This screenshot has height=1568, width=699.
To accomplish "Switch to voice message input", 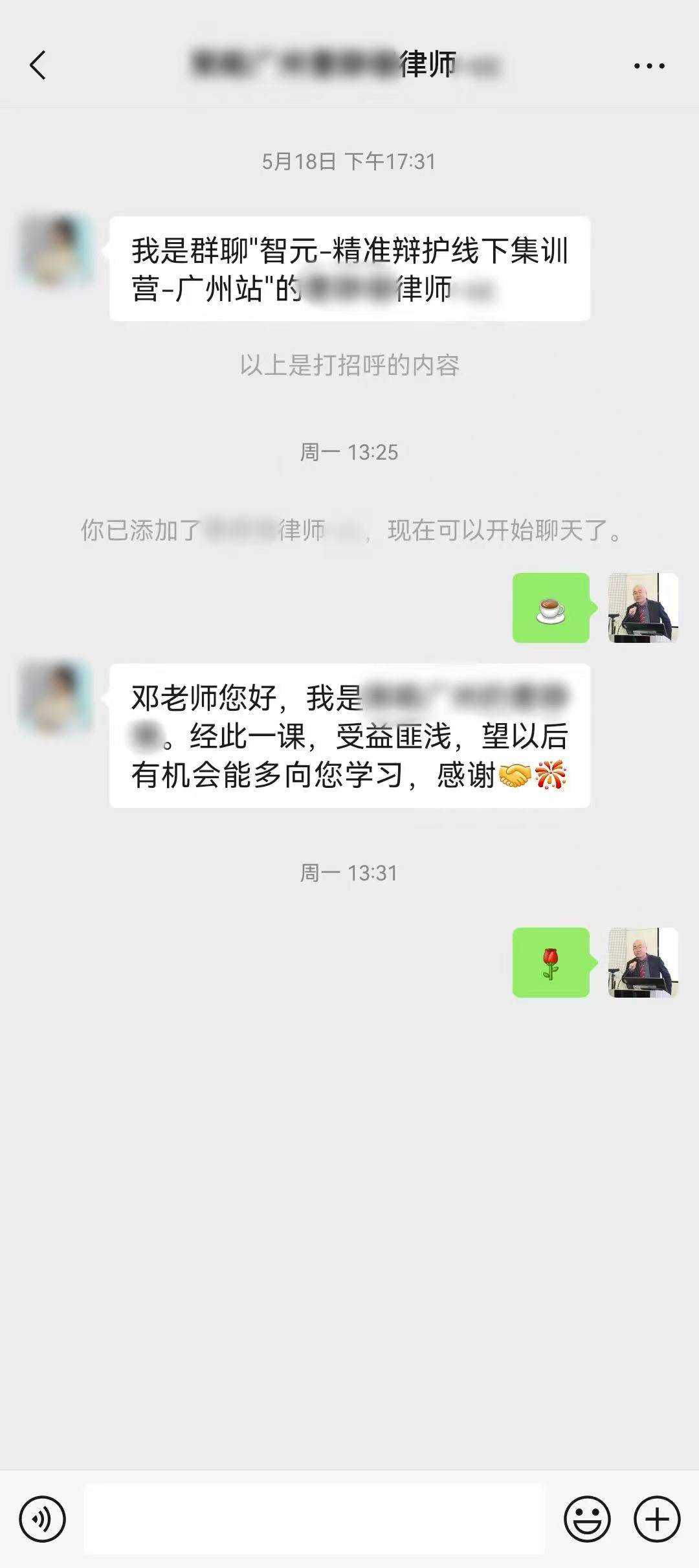I will point(43,1518).
